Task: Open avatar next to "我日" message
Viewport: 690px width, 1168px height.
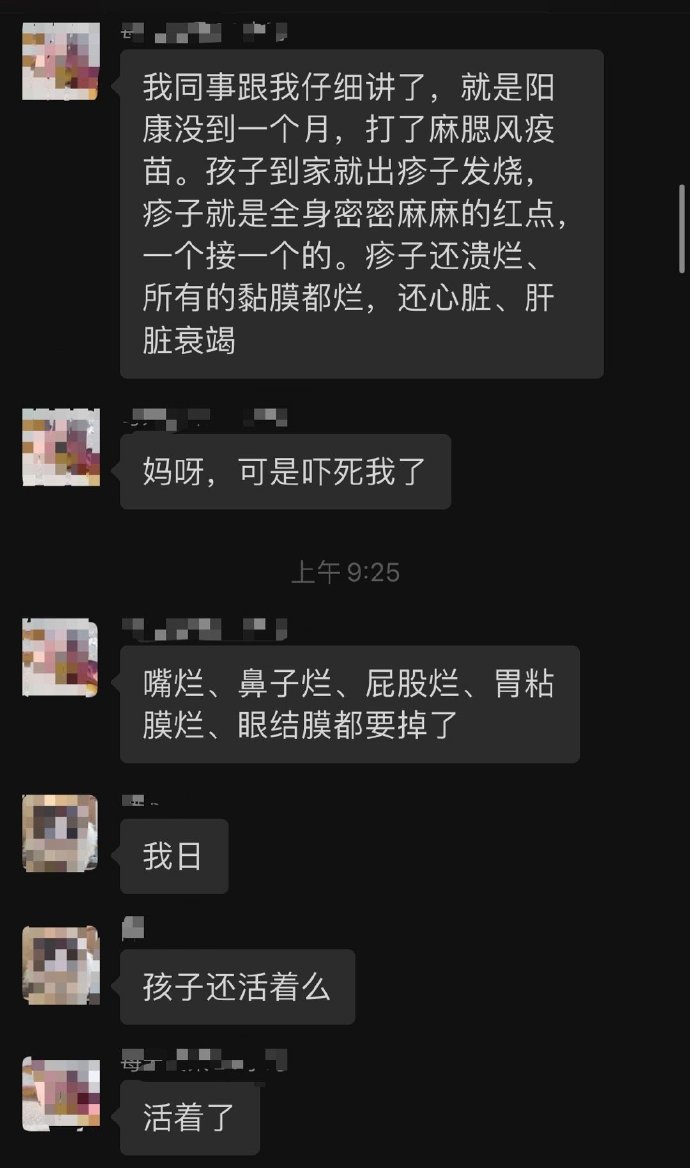Action: (x=60, y=833)
